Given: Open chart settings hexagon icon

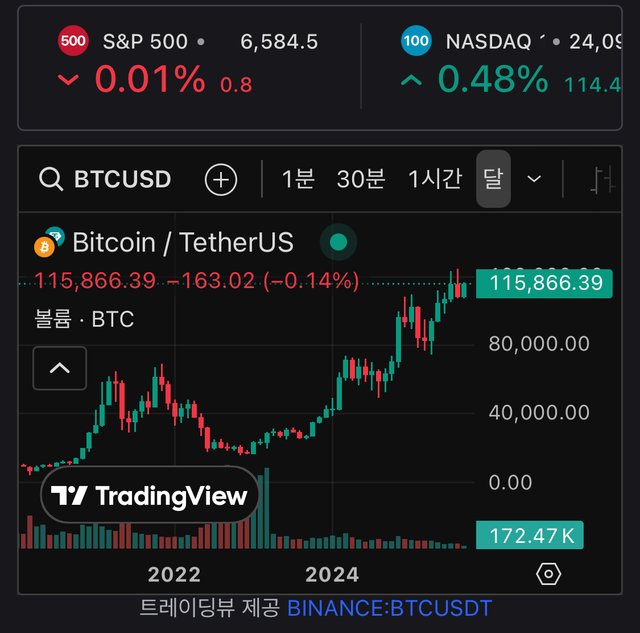Looking at the screenshot, I should (548, 574).
